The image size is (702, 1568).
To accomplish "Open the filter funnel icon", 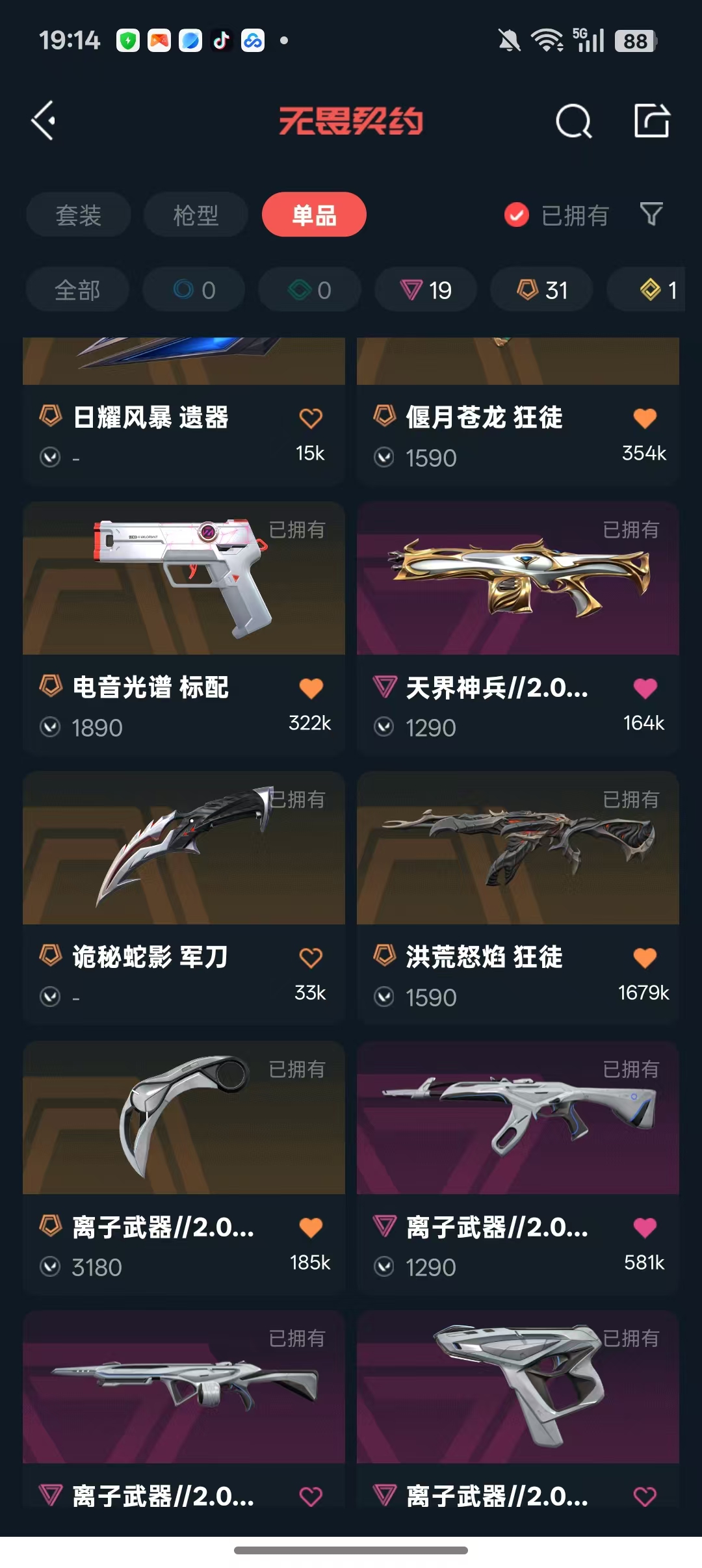I will 651,214.
